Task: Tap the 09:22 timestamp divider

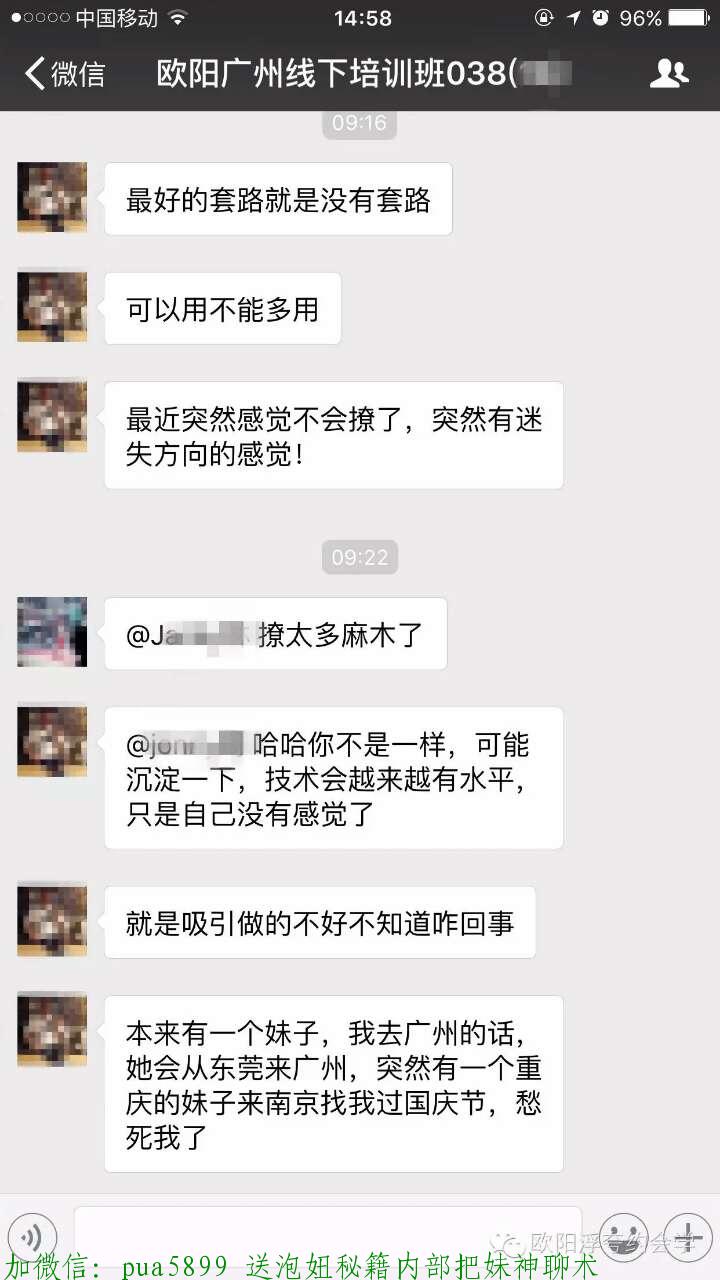Action: click(x=359, y=558)
